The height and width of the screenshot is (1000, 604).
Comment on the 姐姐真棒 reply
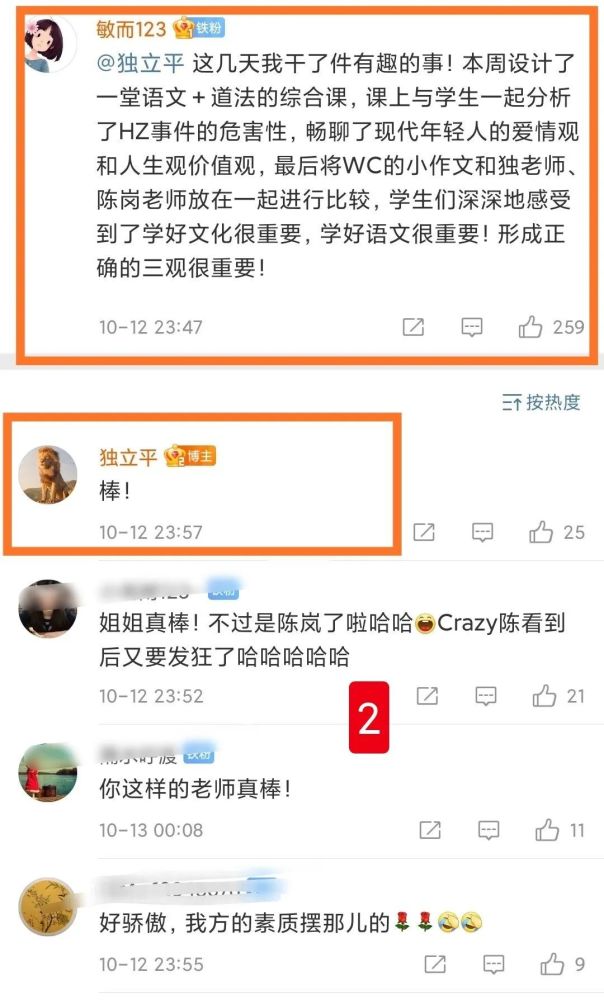click(486, 696)
